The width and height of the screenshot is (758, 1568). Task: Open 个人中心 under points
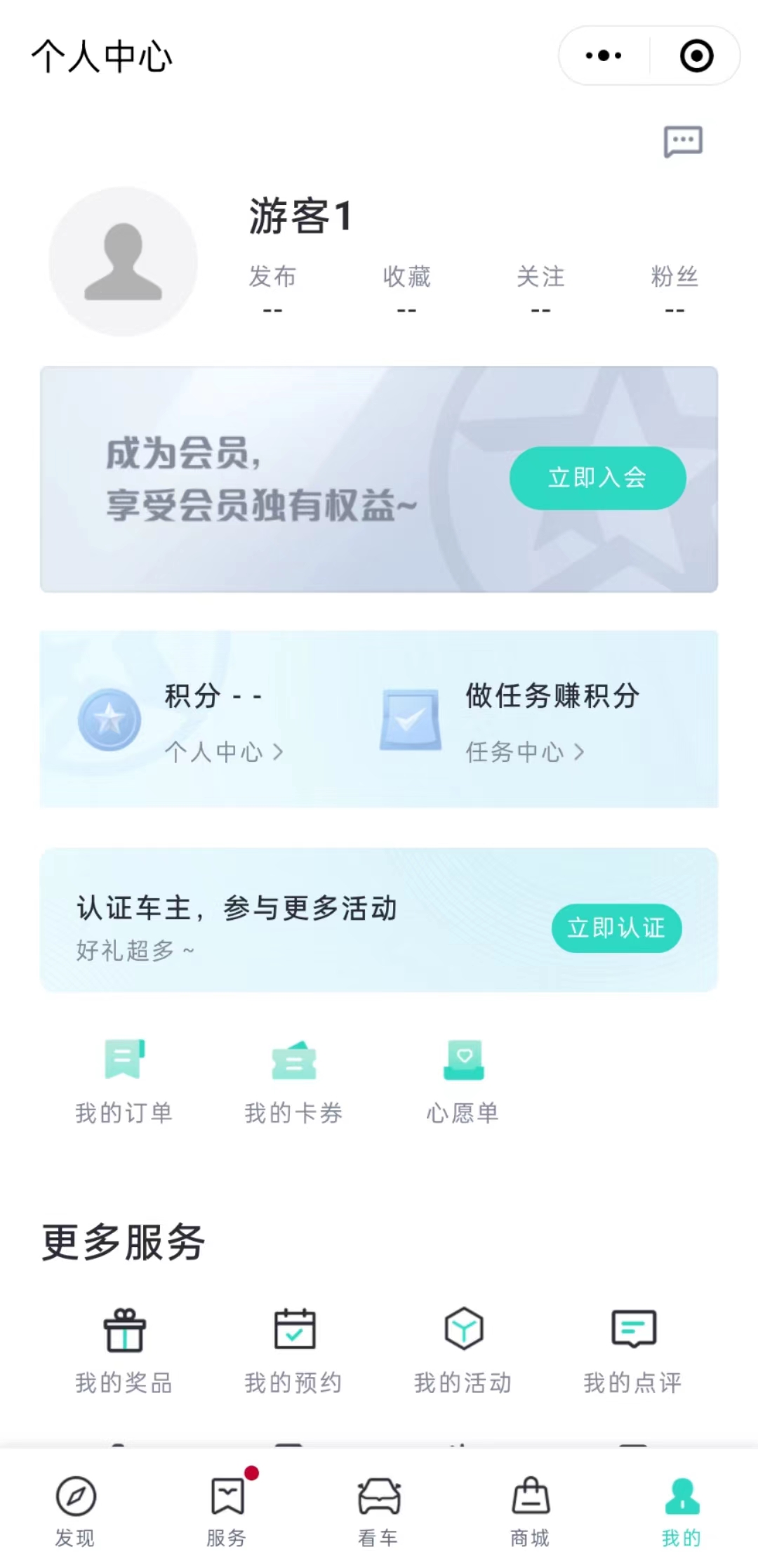coord(223,752)
